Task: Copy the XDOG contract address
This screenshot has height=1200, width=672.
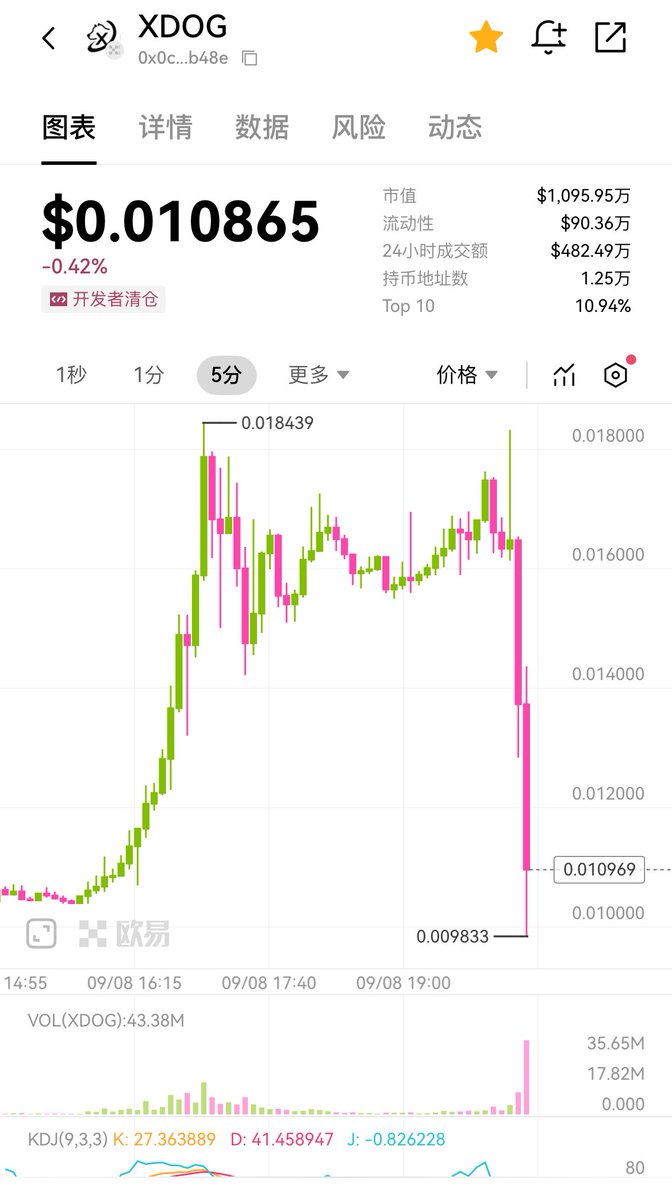Action: click(250, 58)
